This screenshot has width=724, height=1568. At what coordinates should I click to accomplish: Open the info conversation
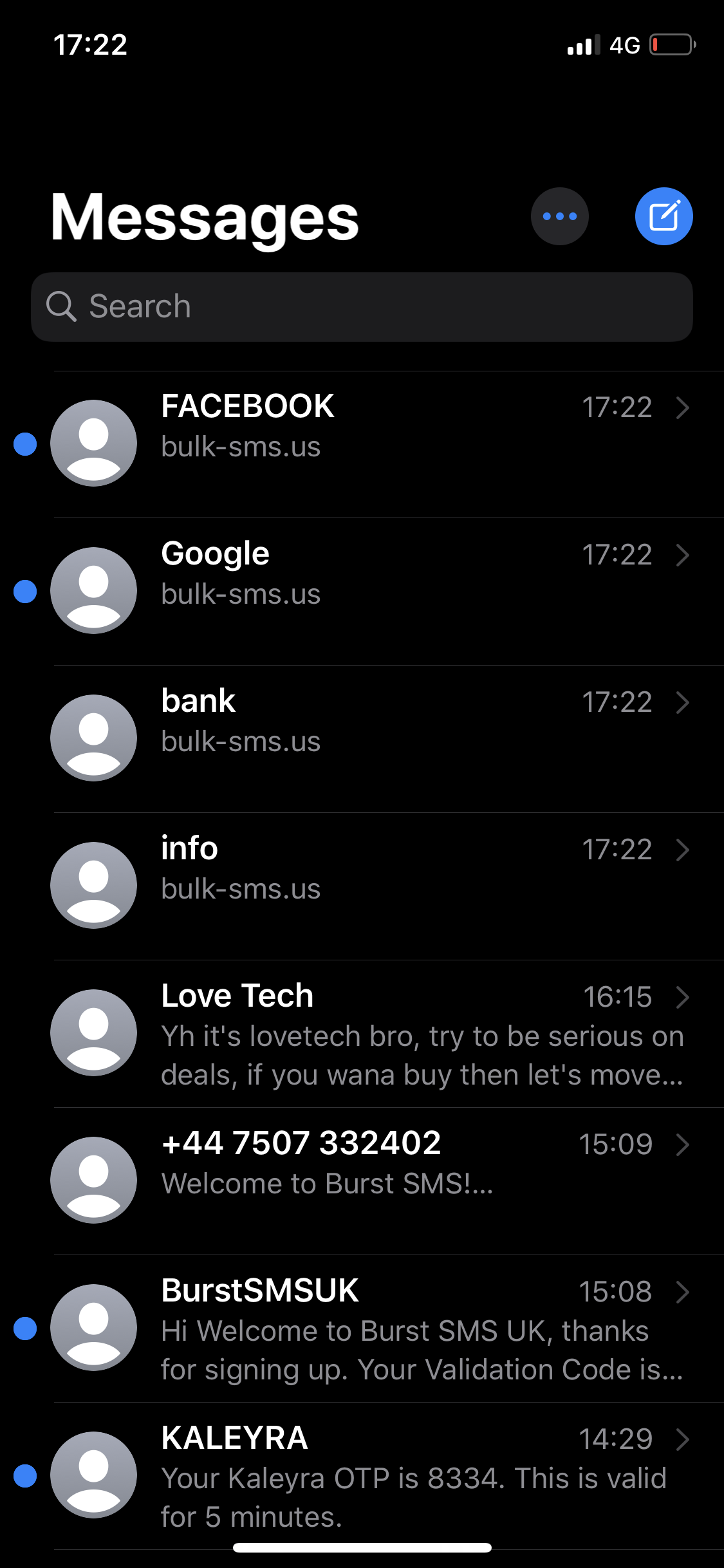point(362,886)
